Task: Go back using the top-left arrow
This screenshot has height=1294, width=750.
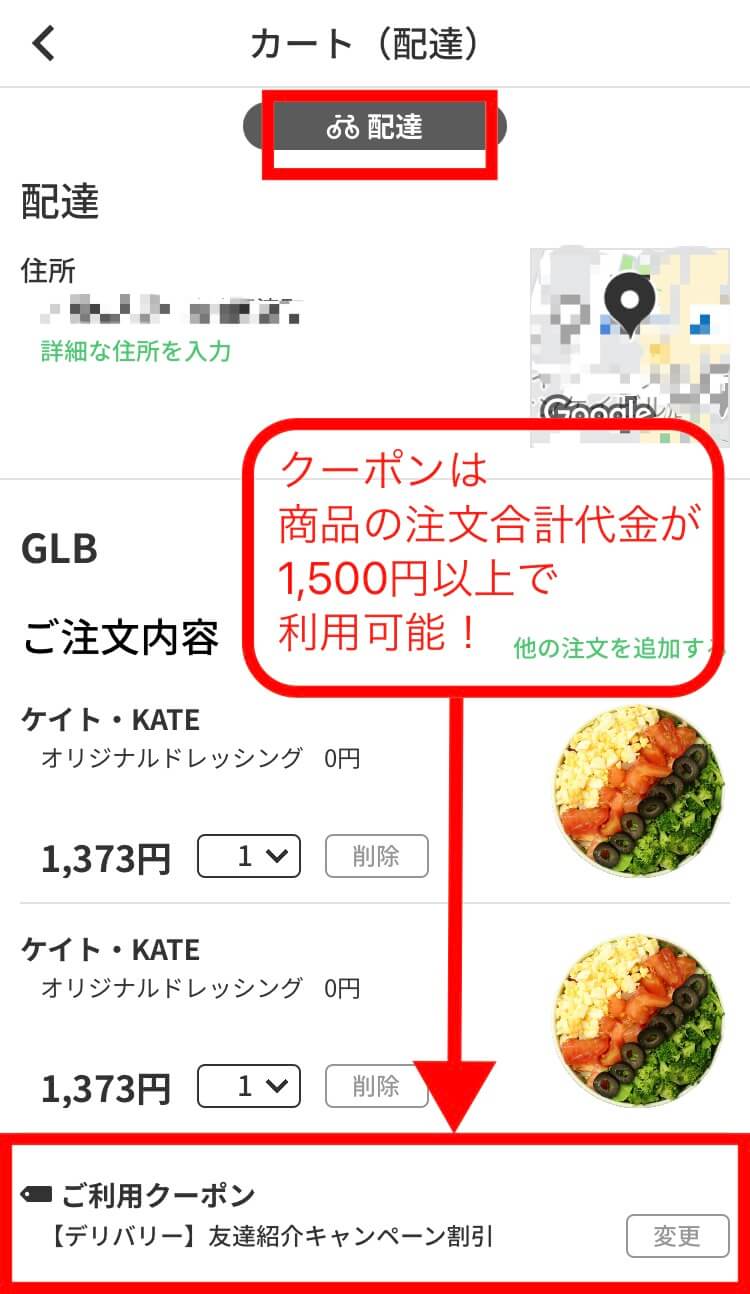Action: click(44, 44)
